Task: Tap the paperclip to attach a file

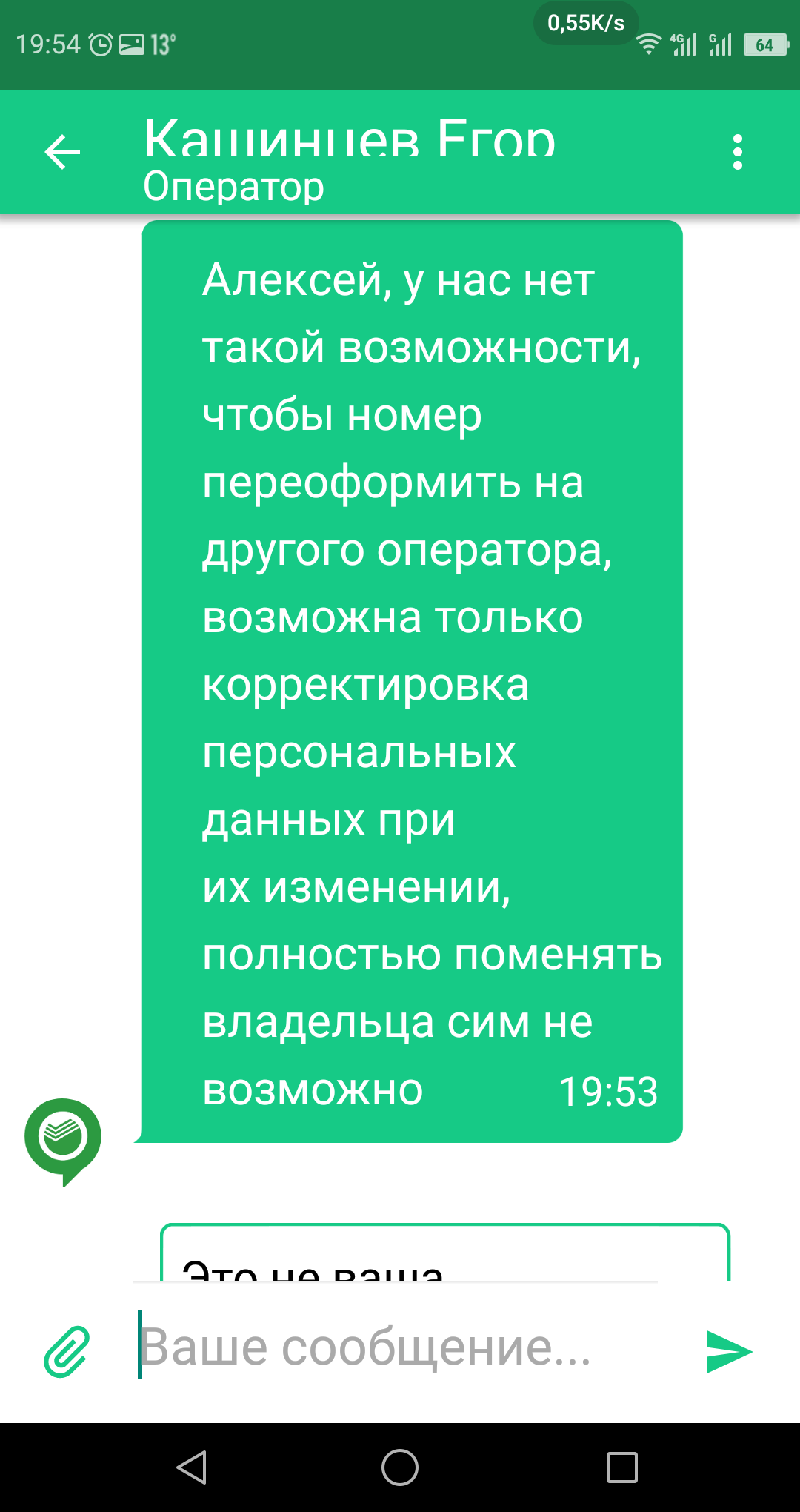Action: [x=67, y=1352]
